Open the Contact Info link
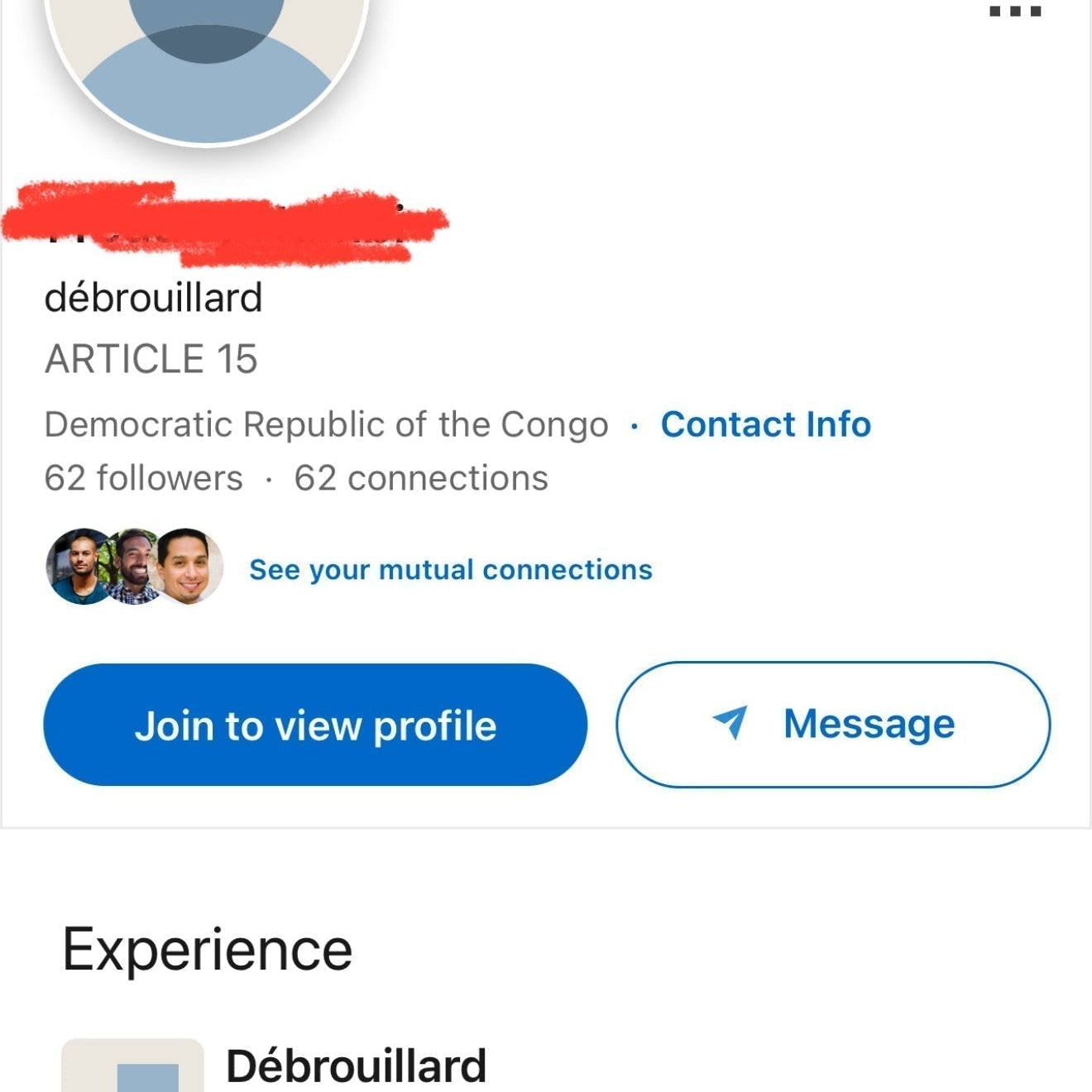The height and width of the screenshot is (1092, 1092). 765,424
